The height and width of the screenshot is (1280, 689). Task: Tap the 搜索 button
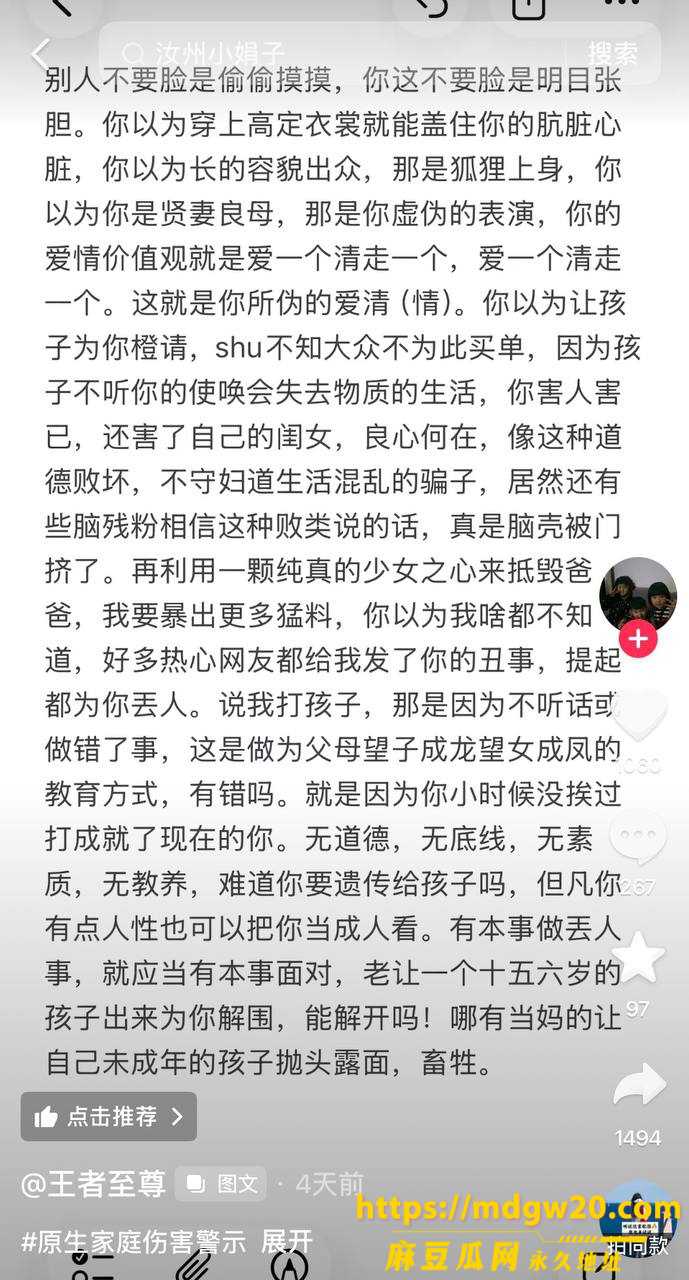point(612,53)
